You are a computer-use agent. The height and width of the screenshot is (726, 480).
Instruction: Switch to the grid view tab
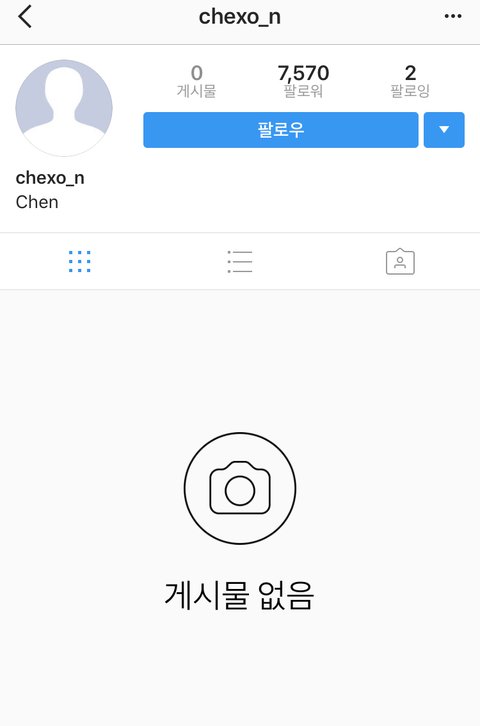(x=80, y=262)
